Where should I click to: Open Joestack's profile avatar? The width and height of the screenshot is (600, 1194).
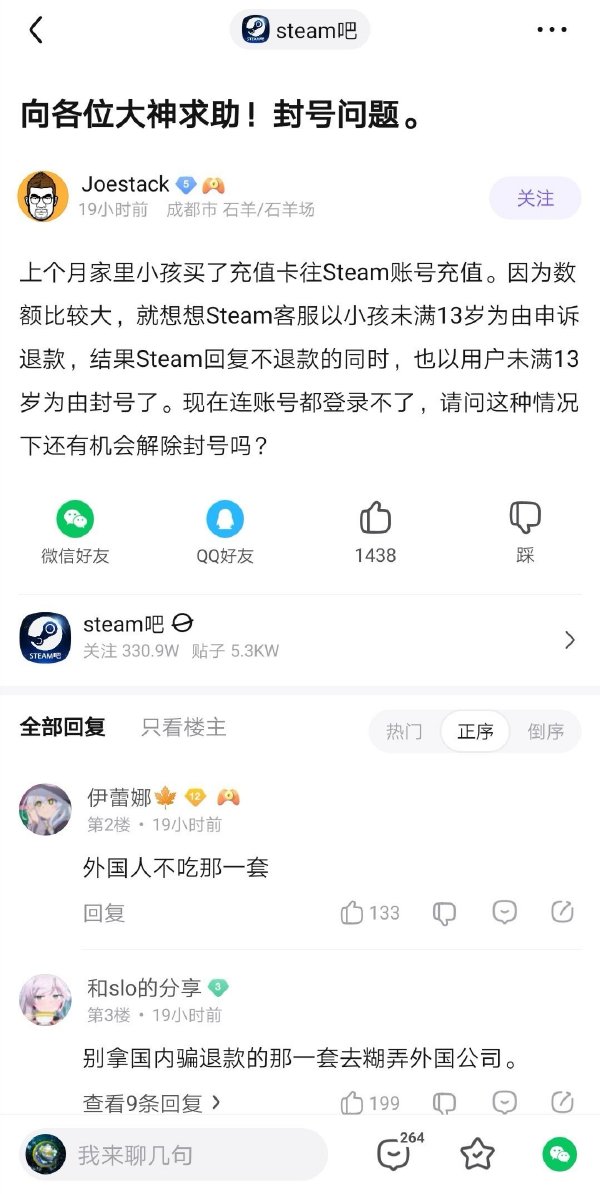[x=43, y=196]
